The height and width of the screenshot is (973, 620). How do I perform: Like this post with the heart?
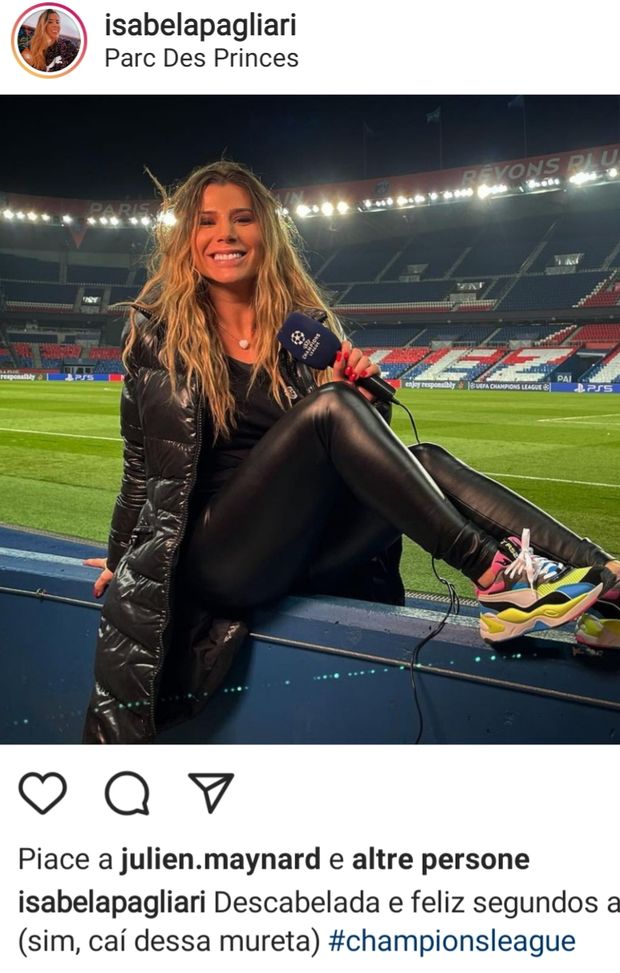(x=43, y=793)
